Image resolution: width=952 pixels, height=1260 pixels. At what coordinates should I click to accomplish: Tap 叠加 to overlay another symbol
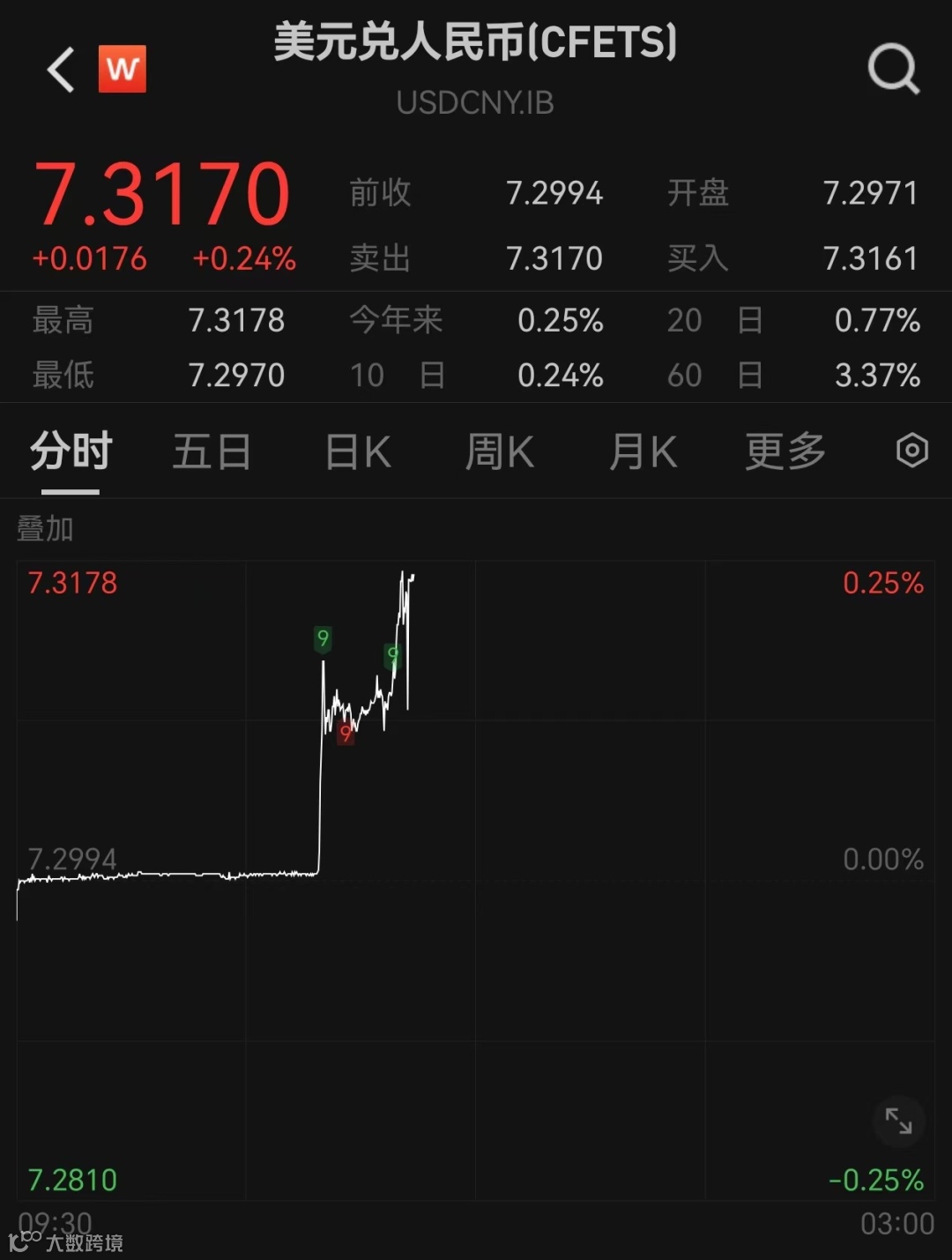tap(45, 529)
